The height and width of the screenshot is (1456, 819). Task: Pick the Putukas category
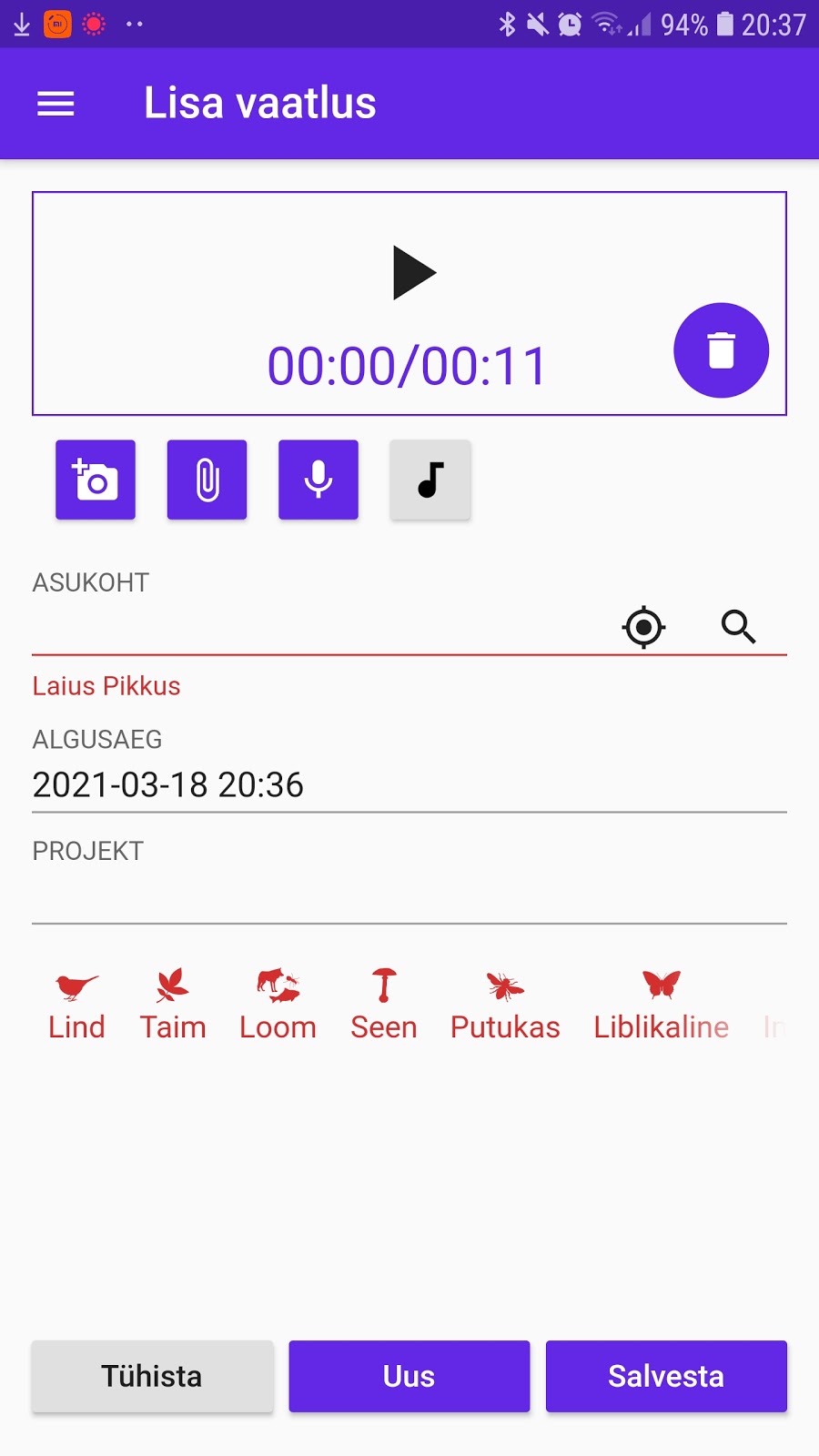(x=505, y=1005)
